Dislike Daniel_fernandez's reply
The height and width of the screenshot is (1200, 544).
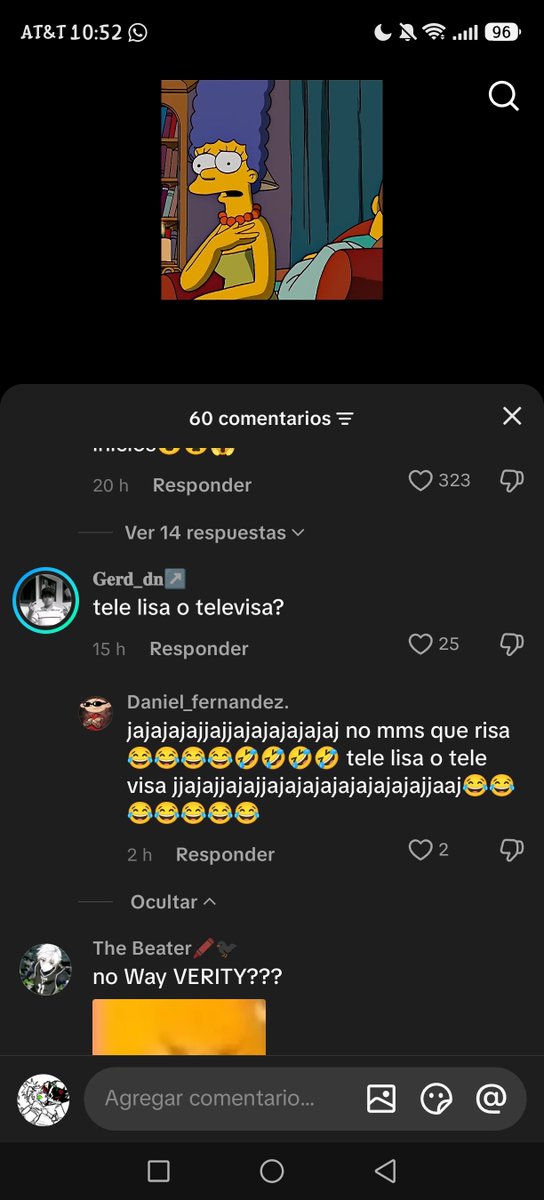pos(511,850)
